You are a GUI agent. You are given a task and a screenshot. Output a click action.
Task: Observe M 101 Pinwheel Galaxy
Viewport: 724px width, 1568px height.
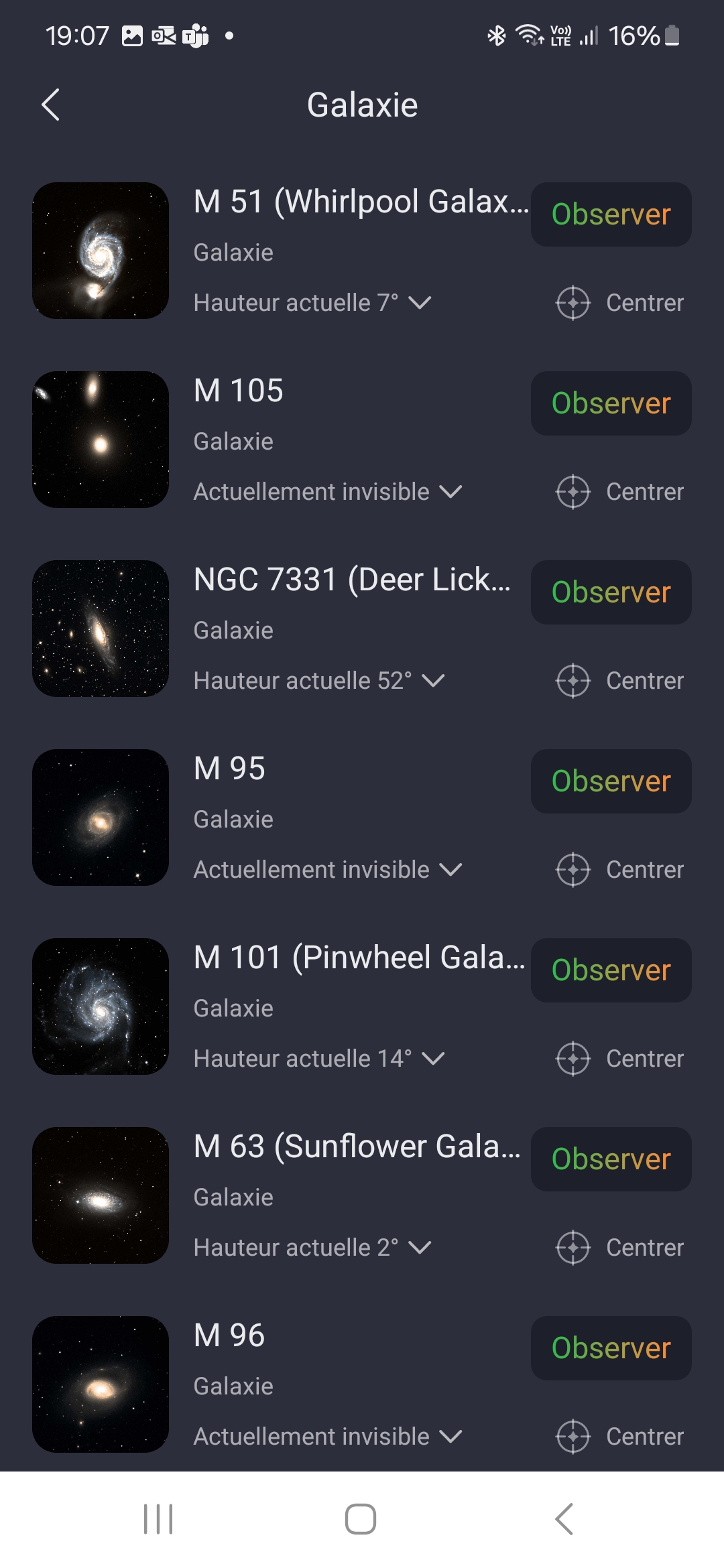tap(611, 970)
